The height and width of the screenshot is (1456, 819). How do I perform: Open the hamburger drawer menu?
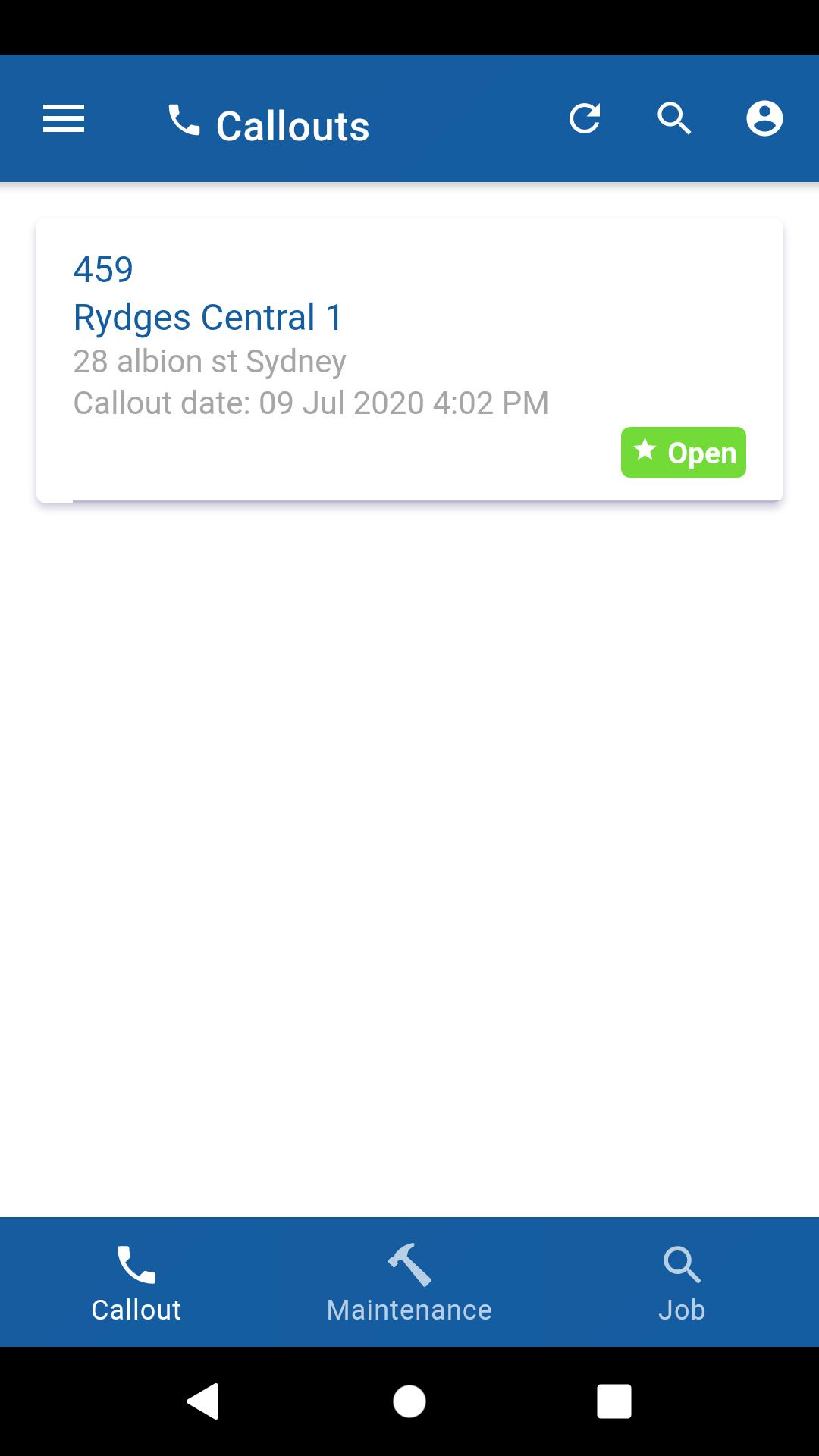[64, 119]
